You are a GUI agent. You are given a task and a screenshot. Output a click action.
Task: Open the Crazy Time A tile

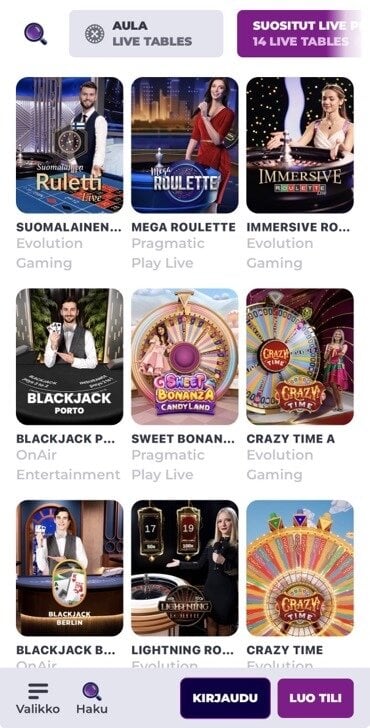pyautogui.click(x=300, y=357)
